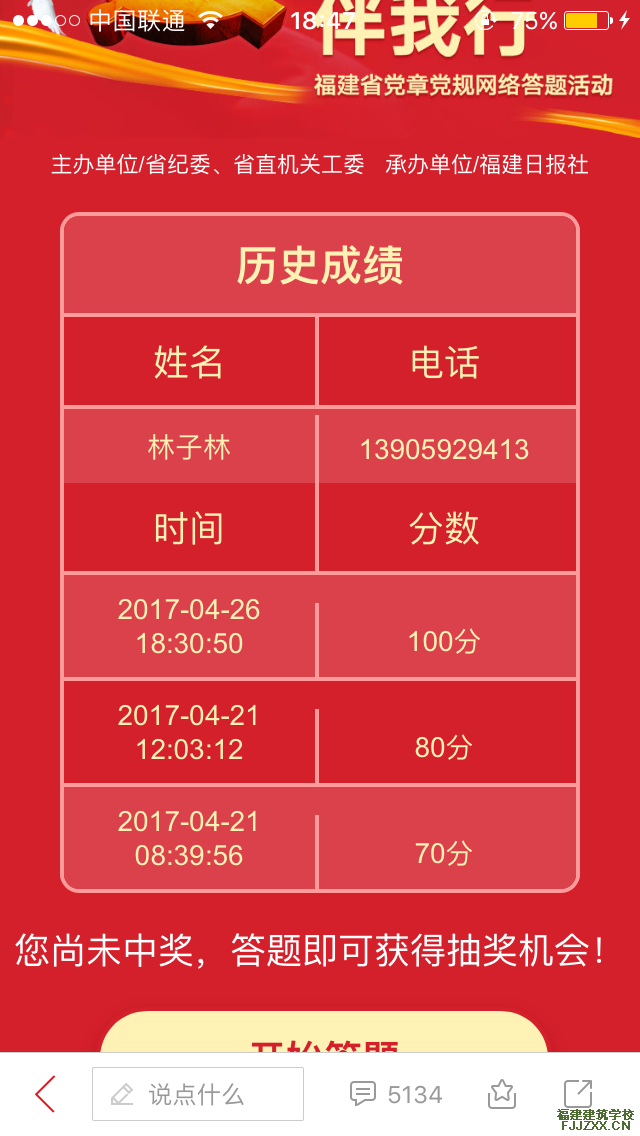Tap the 开始答题 button
This screenshot has height=1136, width=640.
(323, 1032)
